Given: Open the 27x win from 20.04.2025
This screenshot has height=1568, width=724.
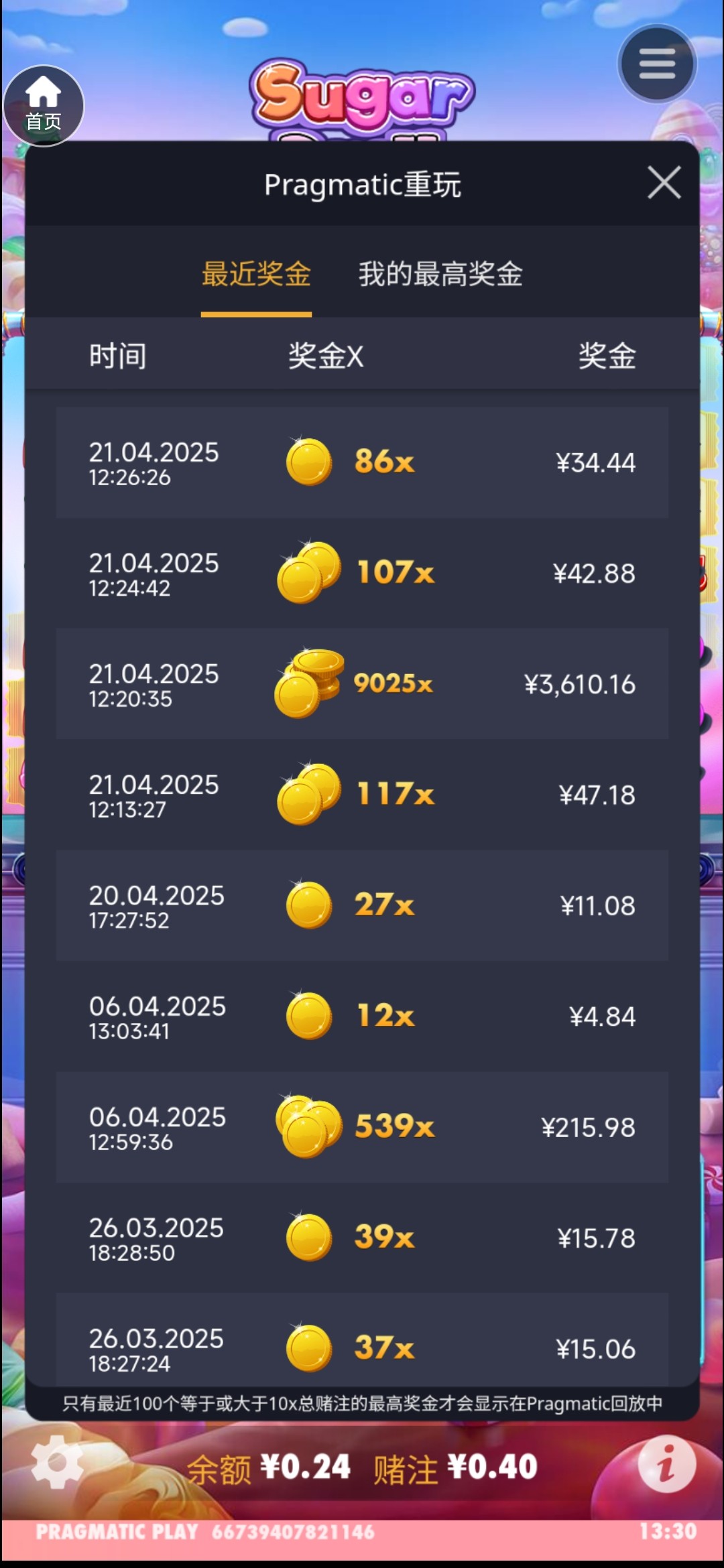Looking at the screenshot, I should tap(362, 905).
